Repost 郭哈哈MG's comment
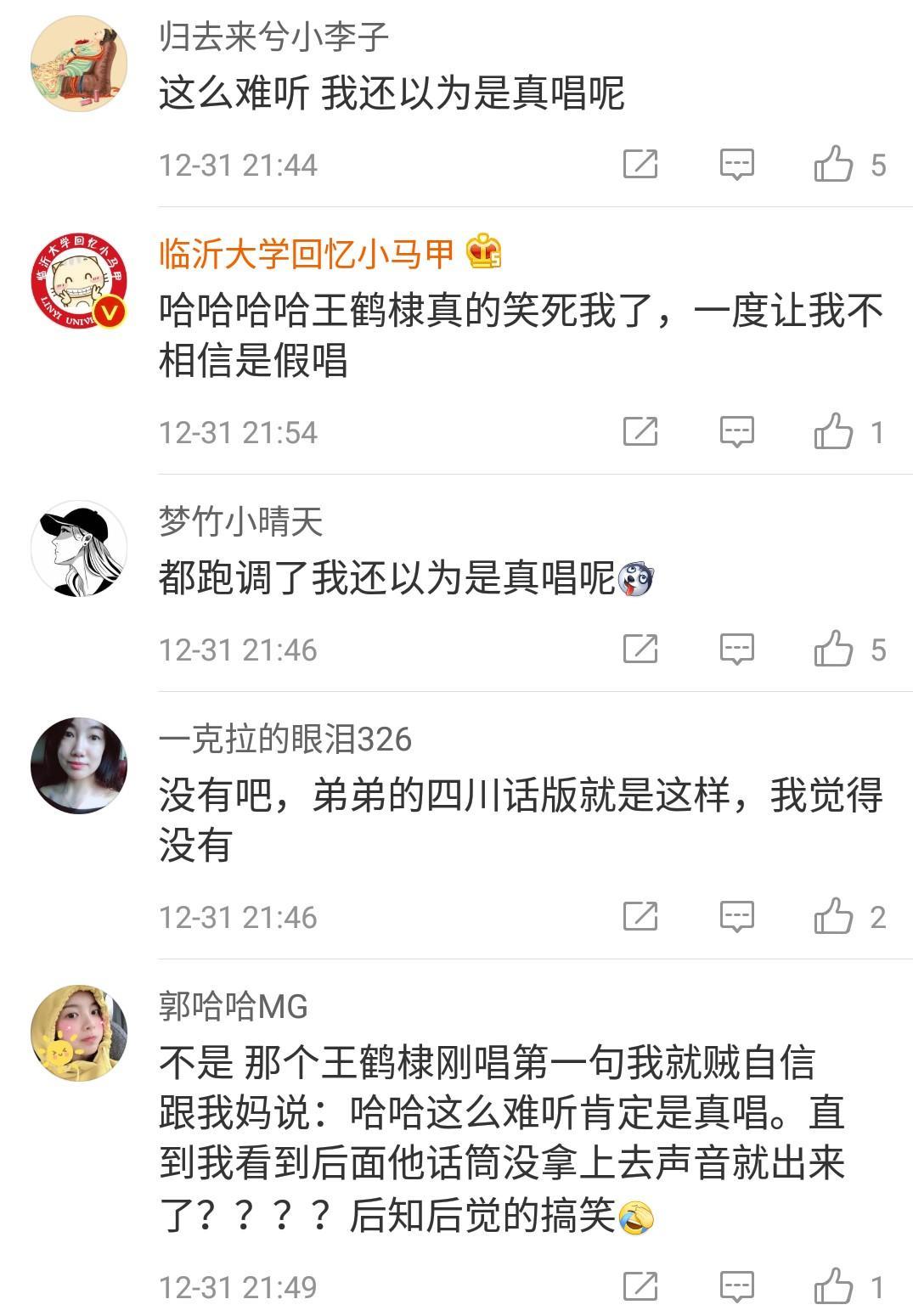913x1316 pixels. (x=640, y=1286)
